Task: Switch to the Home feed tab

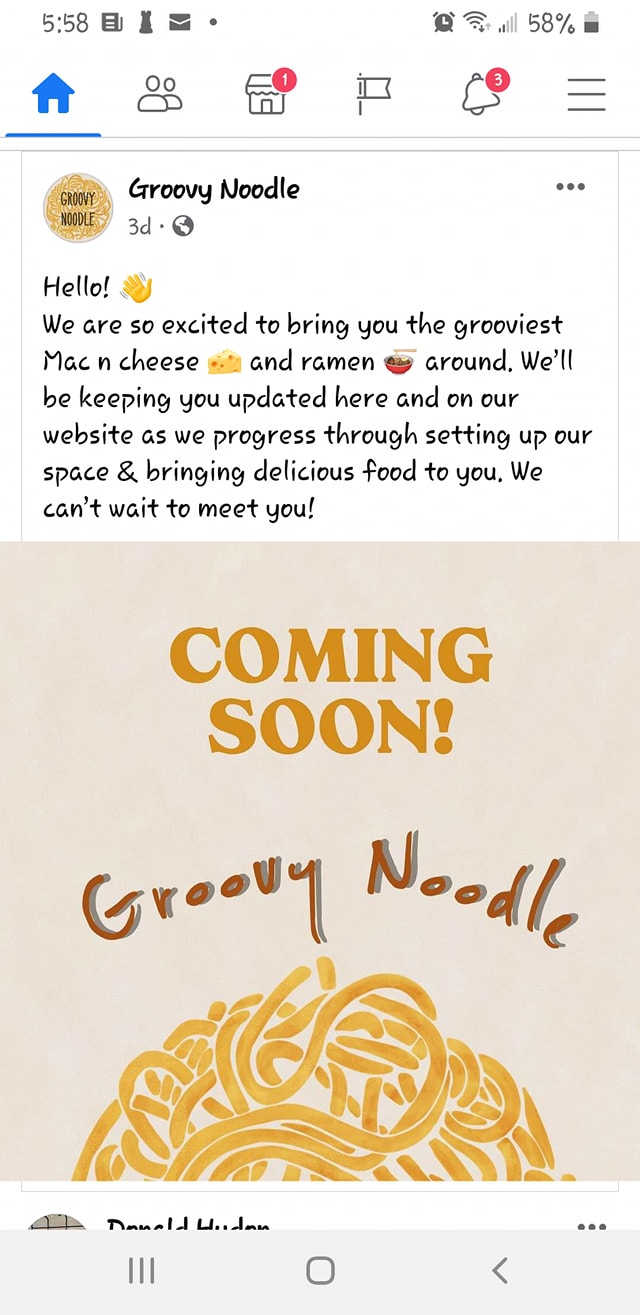Action: (x=53, y=95)
